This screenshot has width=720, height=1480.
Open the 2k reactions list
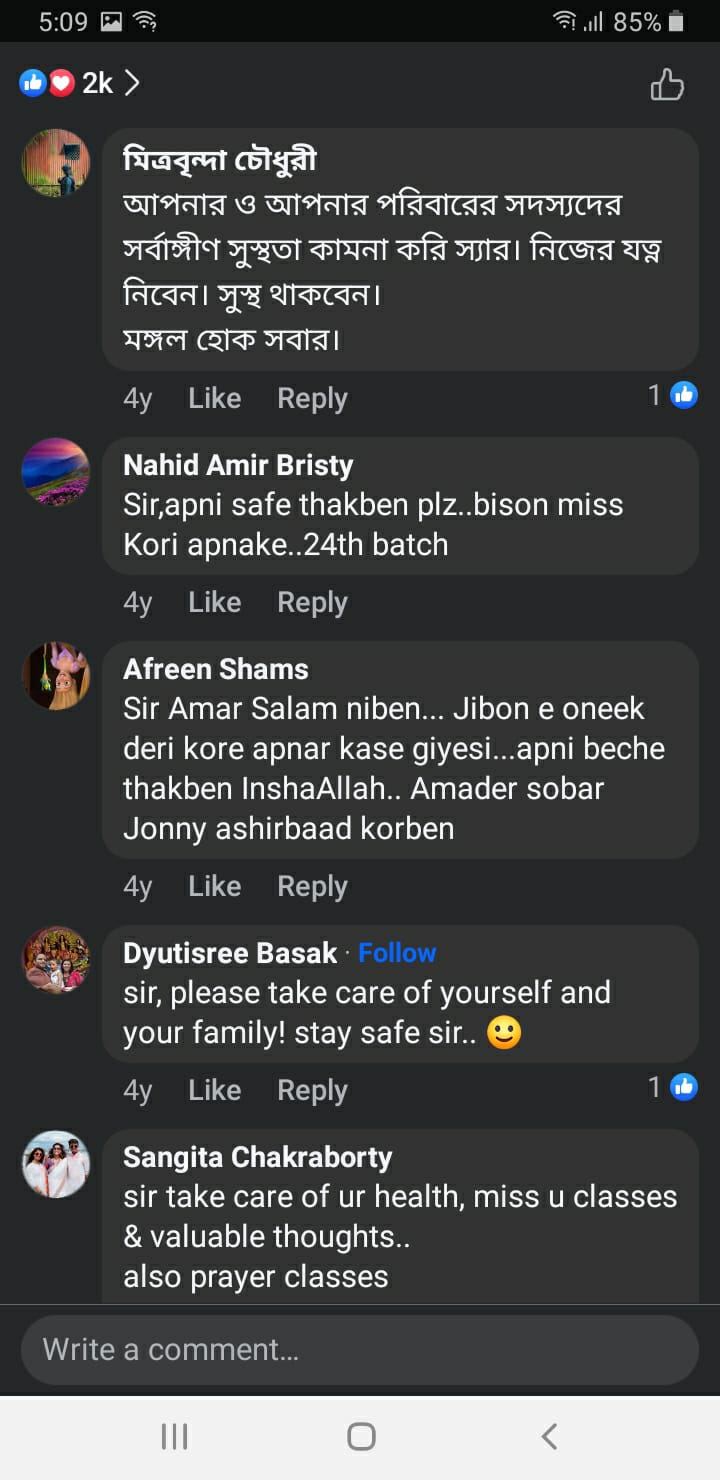[80, 84]
